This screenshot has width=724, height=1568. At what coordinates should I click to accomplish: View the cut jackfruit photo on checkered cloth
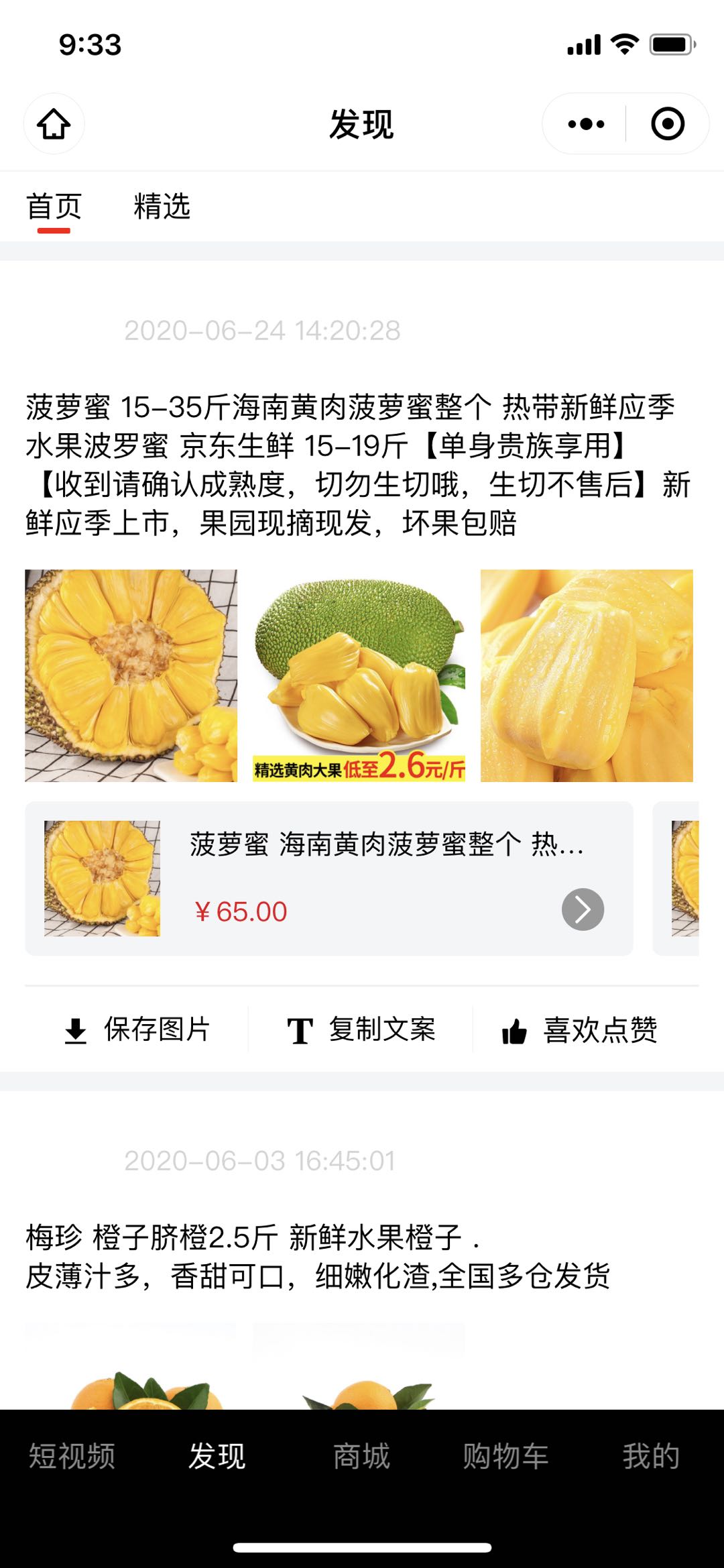131,675
